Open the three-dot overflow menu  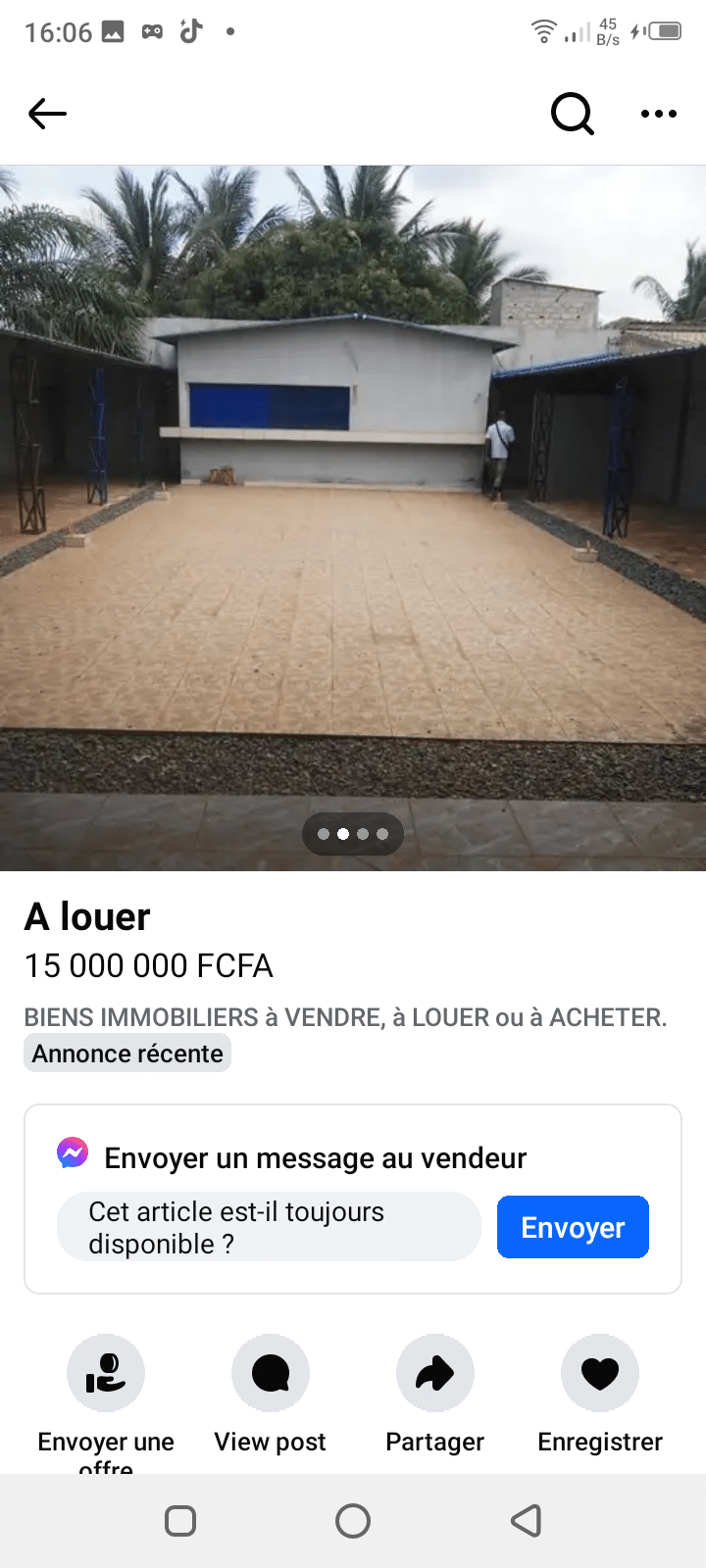(x=658, y=114)
